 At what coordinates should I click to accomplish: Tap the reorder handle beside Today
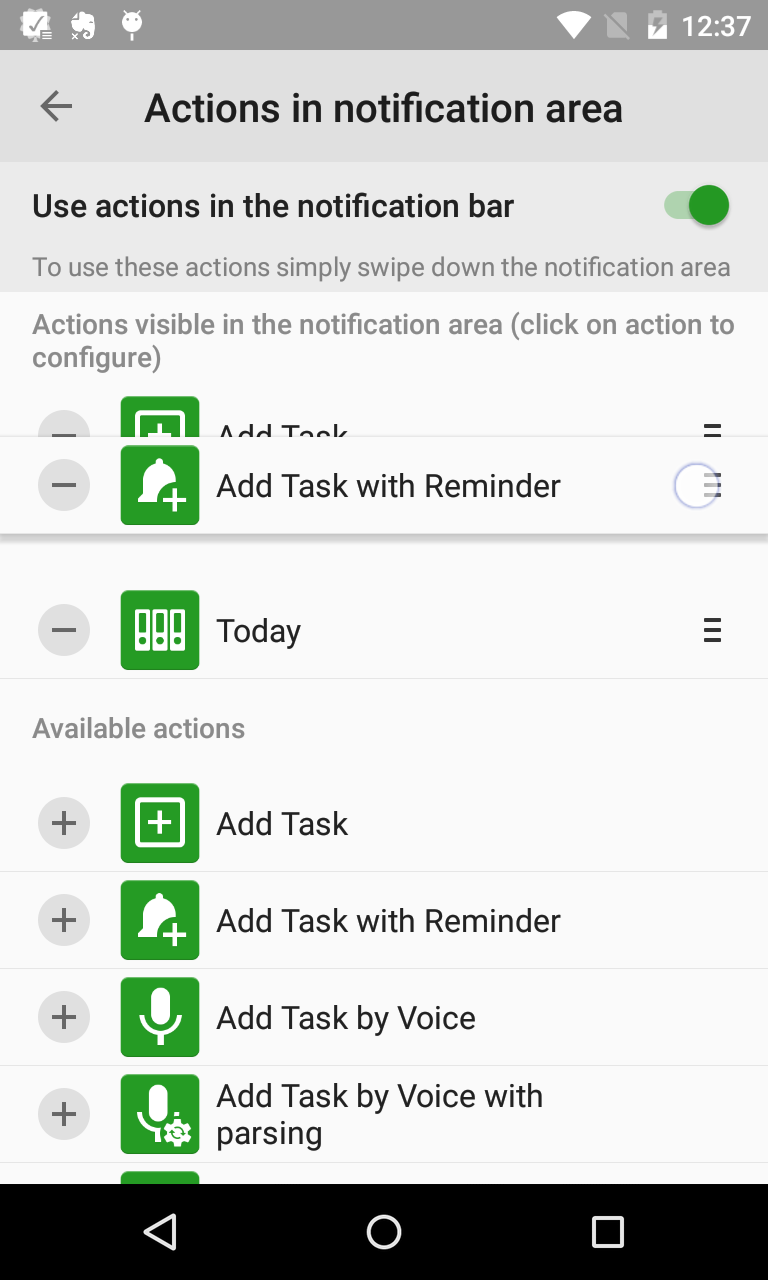pyautogui.click(x=712, y=630)
